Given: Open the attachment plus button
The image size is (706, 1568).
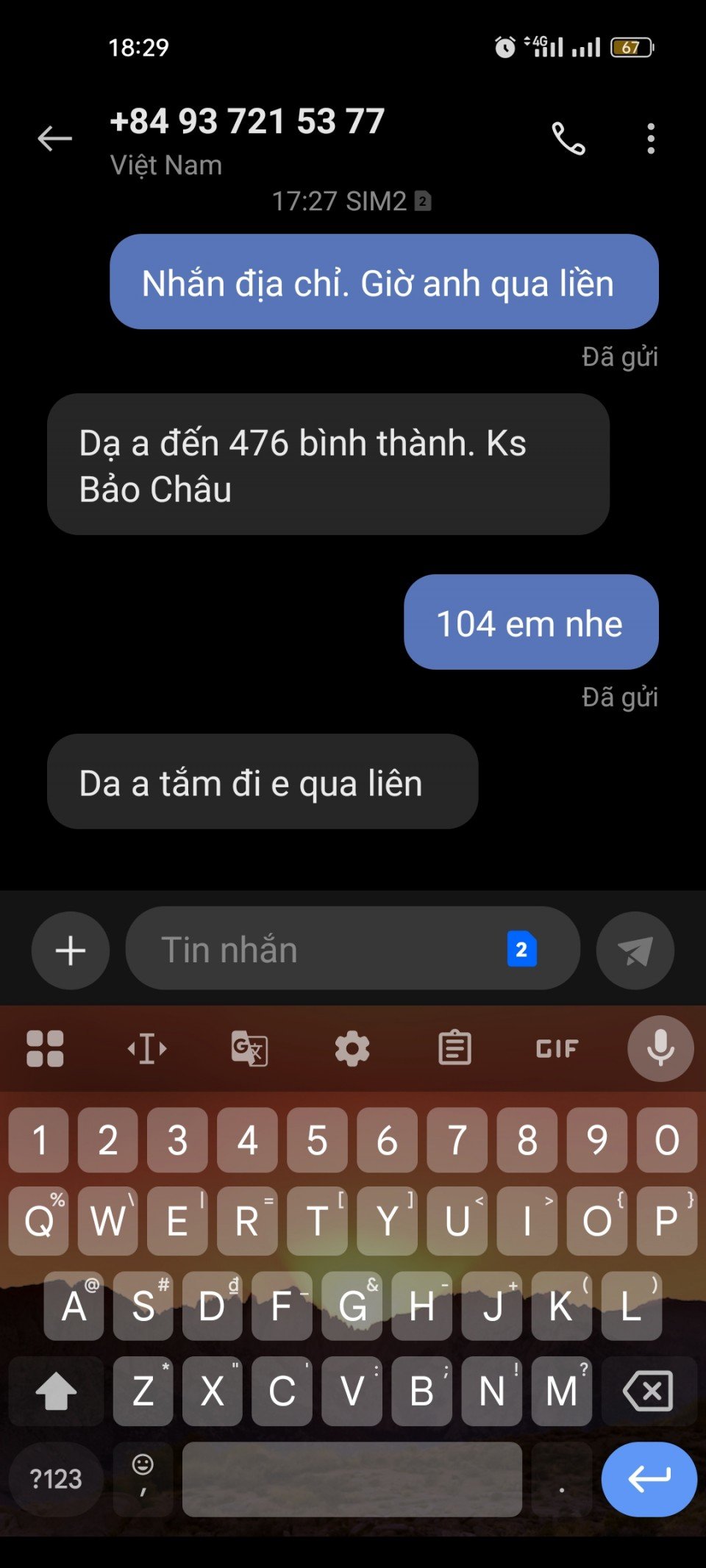Looking at the screenshot, I should pos(71,951).
